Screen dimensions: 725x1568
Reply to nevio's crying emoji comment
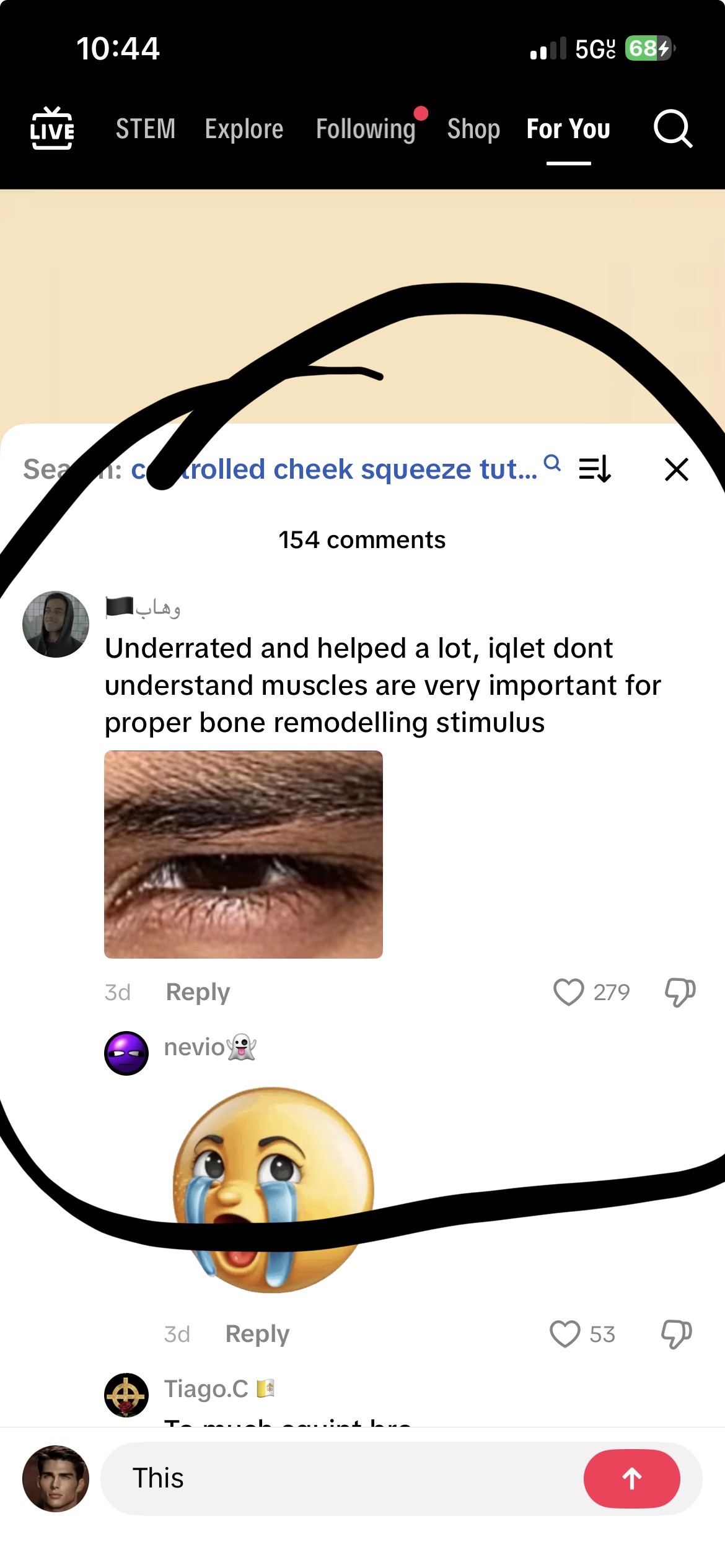[x=257, y=1334]
